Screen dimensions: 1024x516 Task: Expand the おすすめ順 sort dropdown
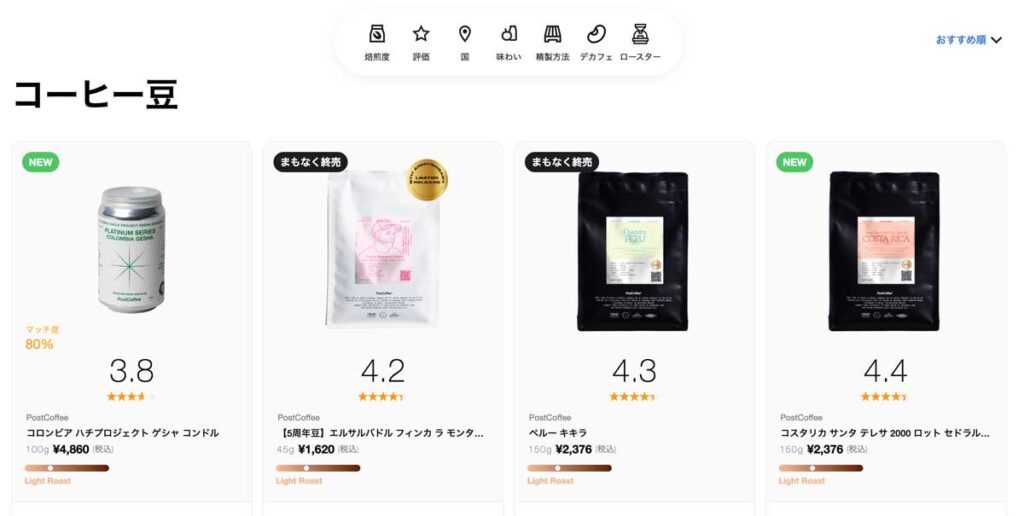968,40
